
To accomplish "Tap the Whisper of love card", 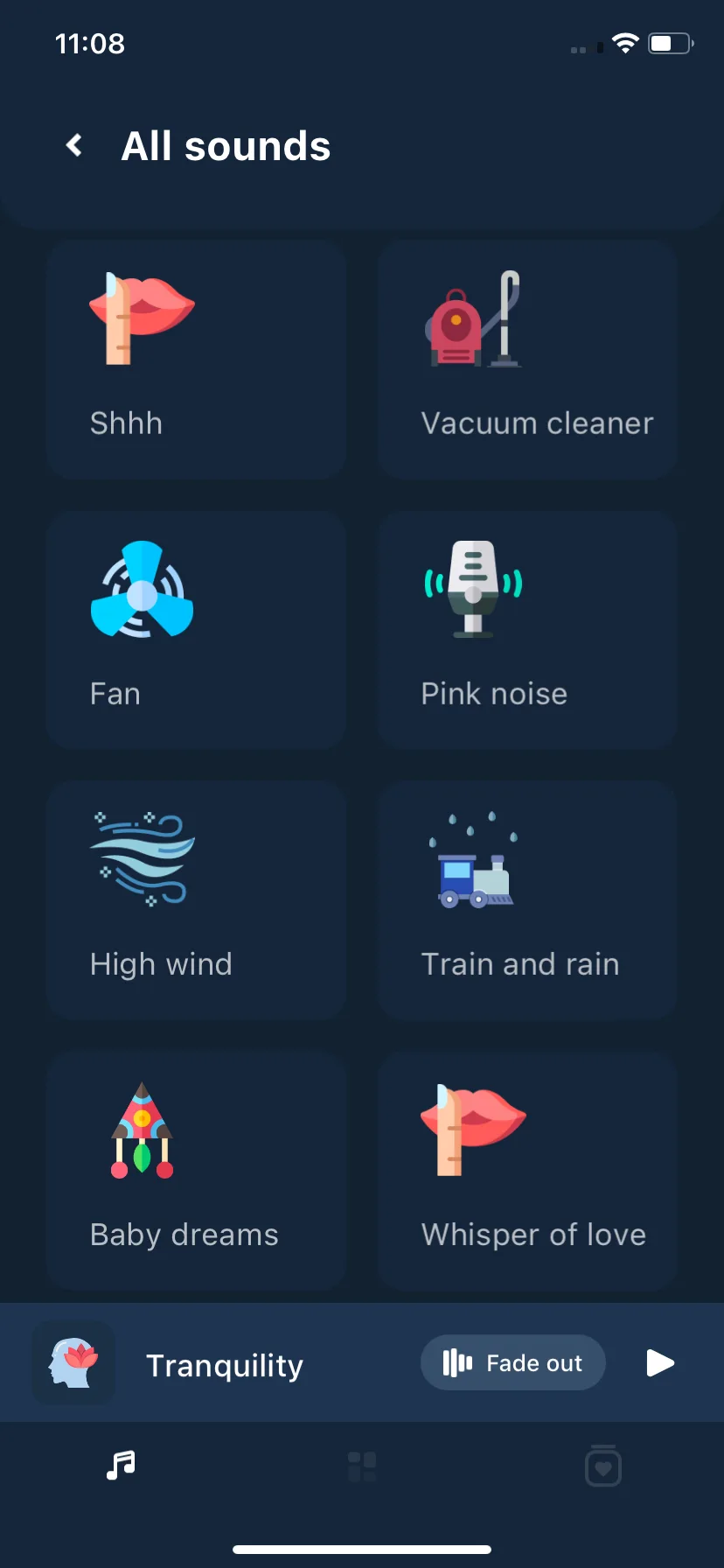I will click(527, 1171).
